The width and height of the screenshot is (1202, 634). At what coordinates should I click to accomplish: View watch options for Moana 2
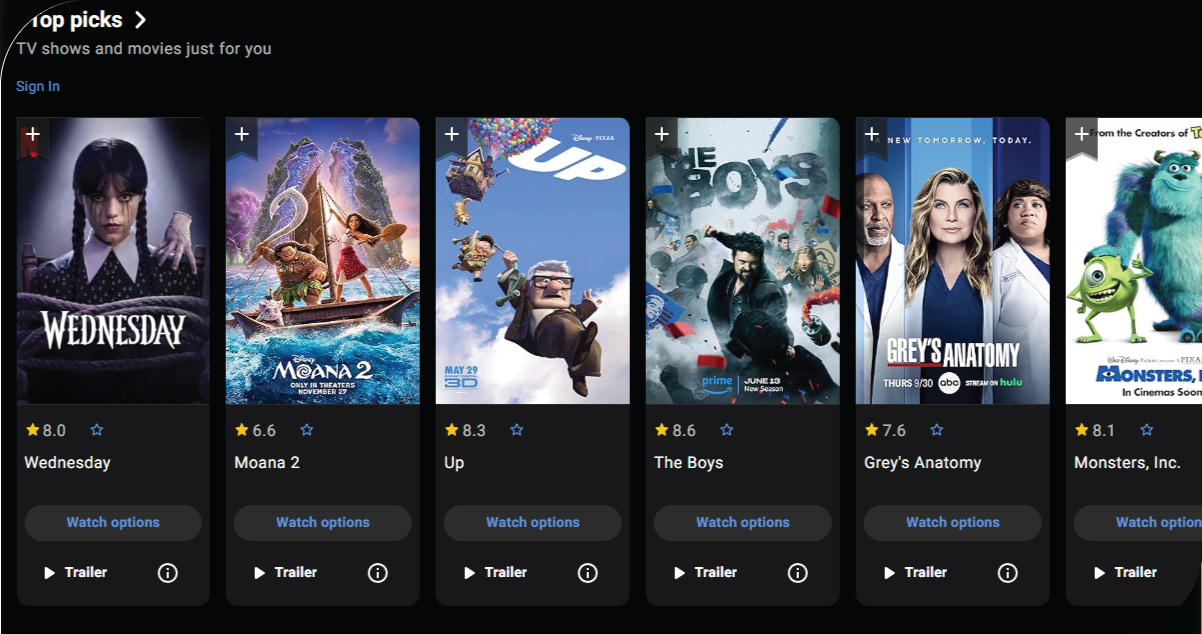pos(323,522)
